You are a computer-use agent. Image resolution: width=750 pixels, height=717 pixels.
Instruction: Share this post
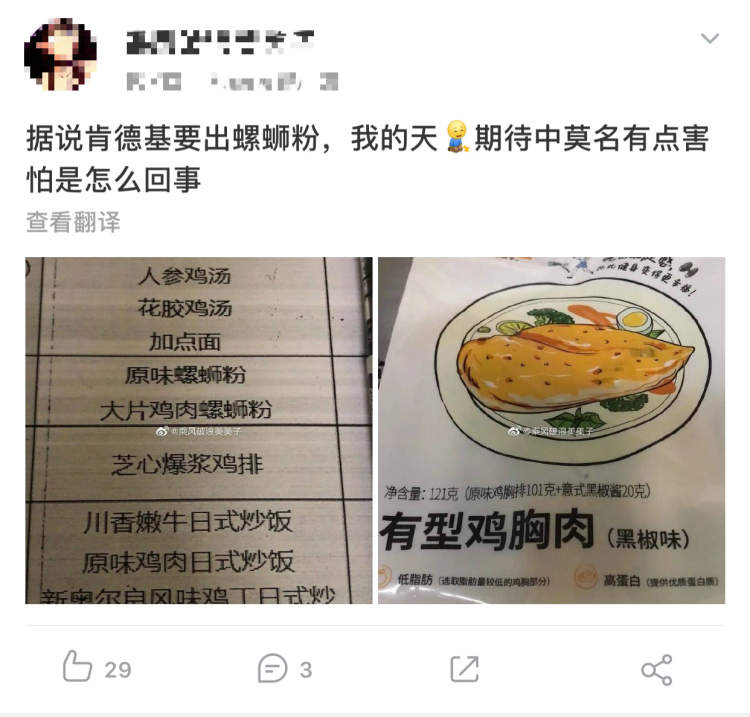pyautogui.click(x=656, y=668)
